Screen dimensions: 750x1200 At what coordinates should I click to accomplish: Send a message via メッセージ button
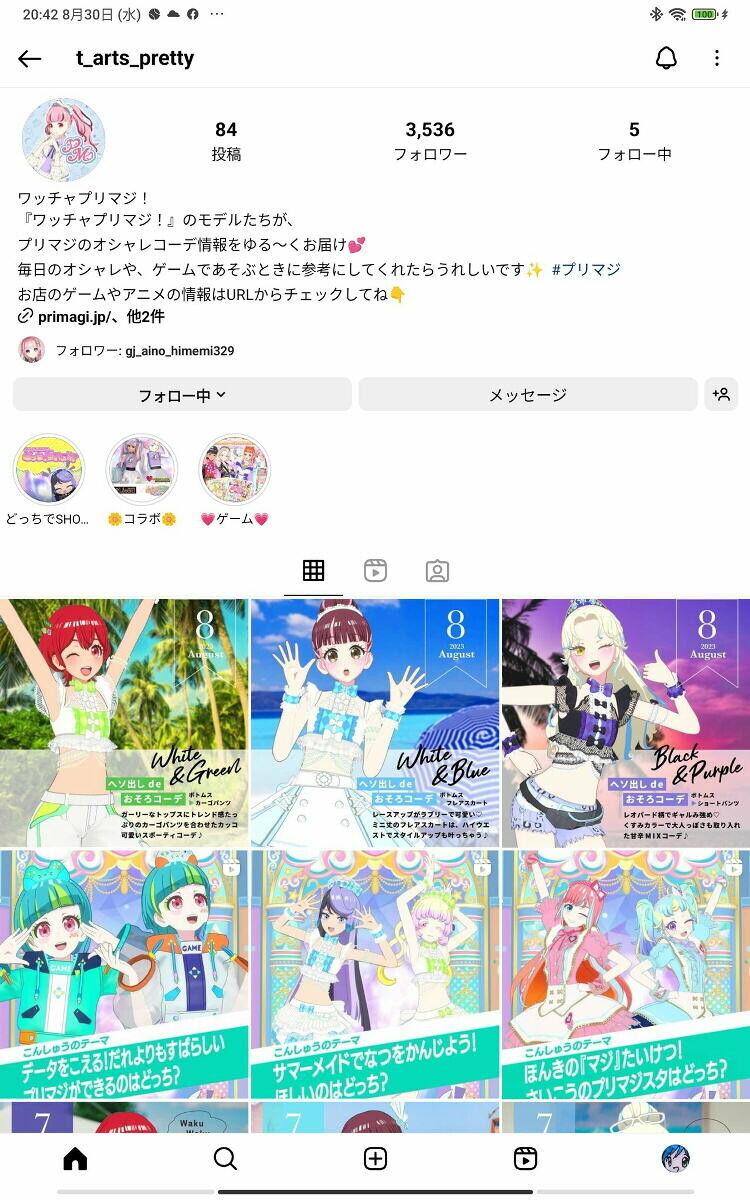pyautogui.click(x=527, y=395)
